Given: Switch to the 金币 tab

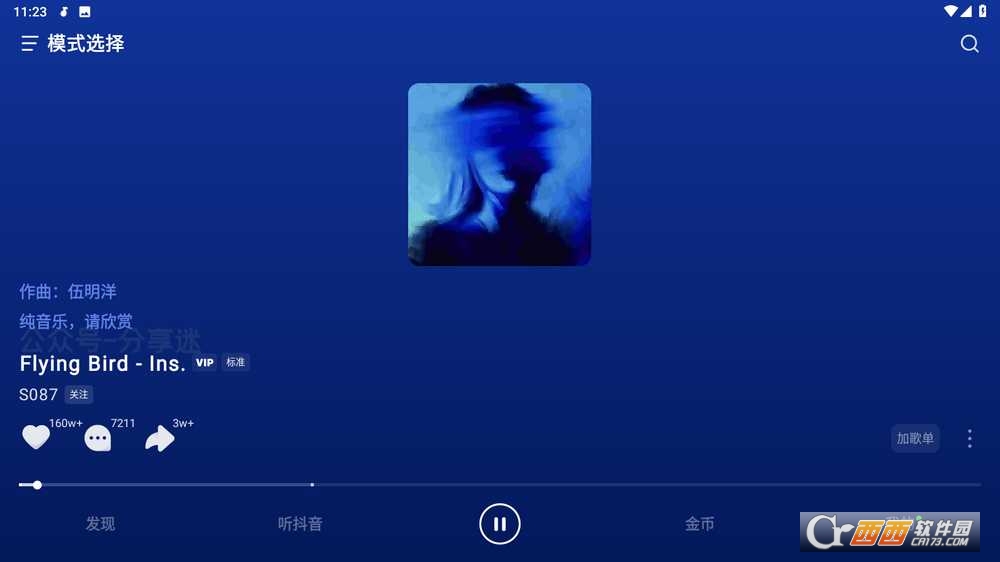Looking at the screenshot, I should (x=700, y=524).
